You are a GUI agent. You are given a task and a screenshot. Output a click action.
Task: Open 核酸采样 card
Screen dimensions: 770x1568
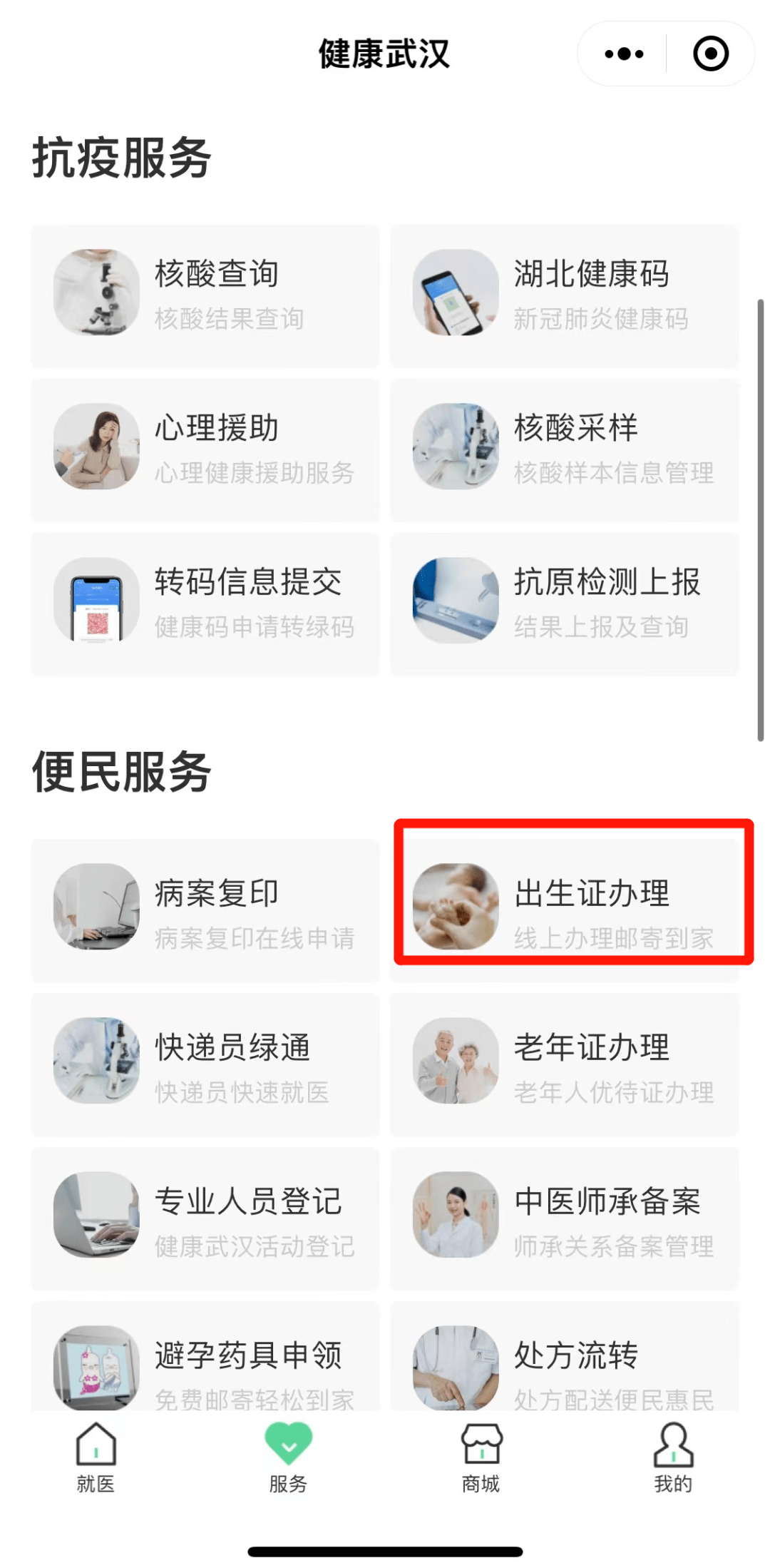tap(565, 450)
